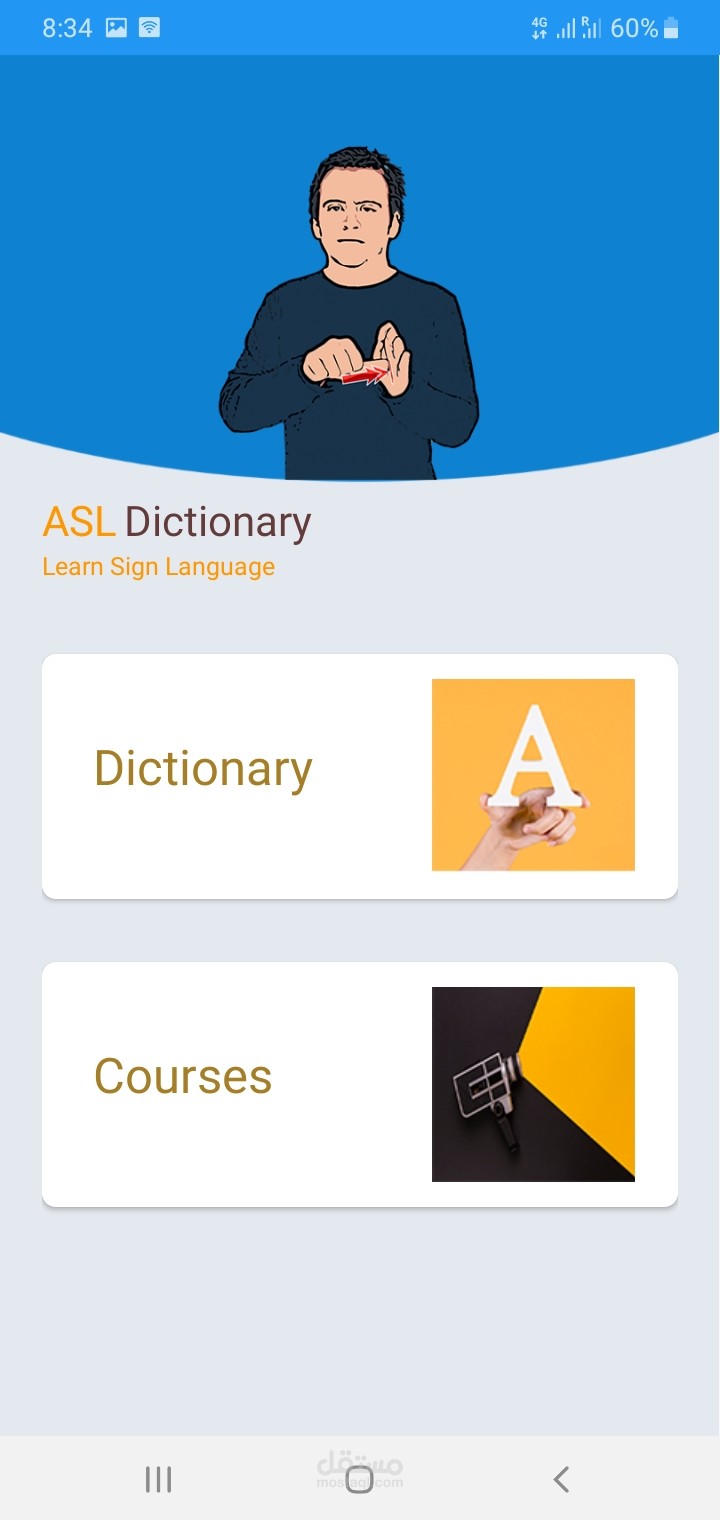Open the Courses card
Viewport: 720px width, 1520px height.
click(x=360, y=1084)
